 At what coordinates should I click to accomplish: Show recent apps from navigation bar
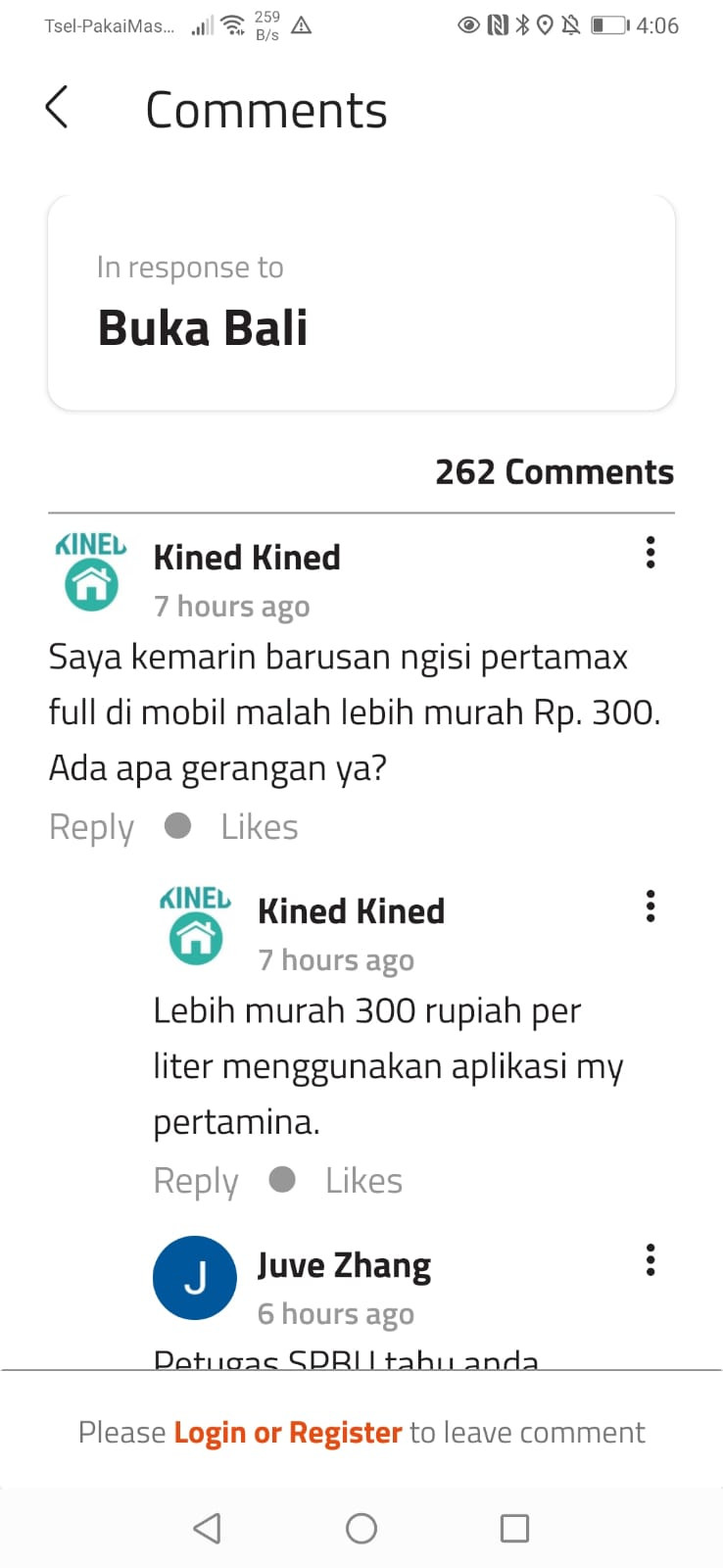[514, 1528]
